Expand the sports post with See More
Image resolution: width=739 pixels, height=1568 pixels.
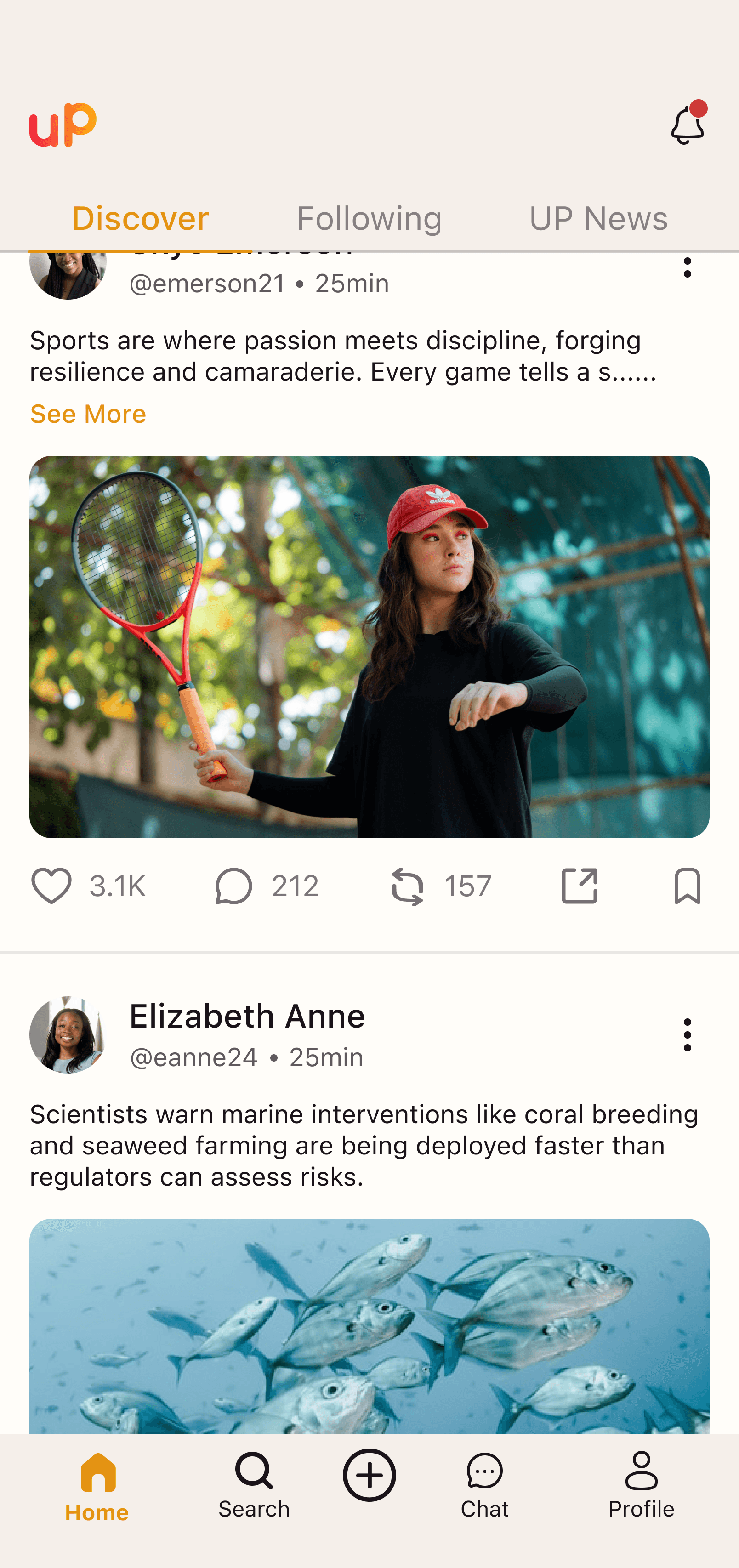(x=88, y=414)
